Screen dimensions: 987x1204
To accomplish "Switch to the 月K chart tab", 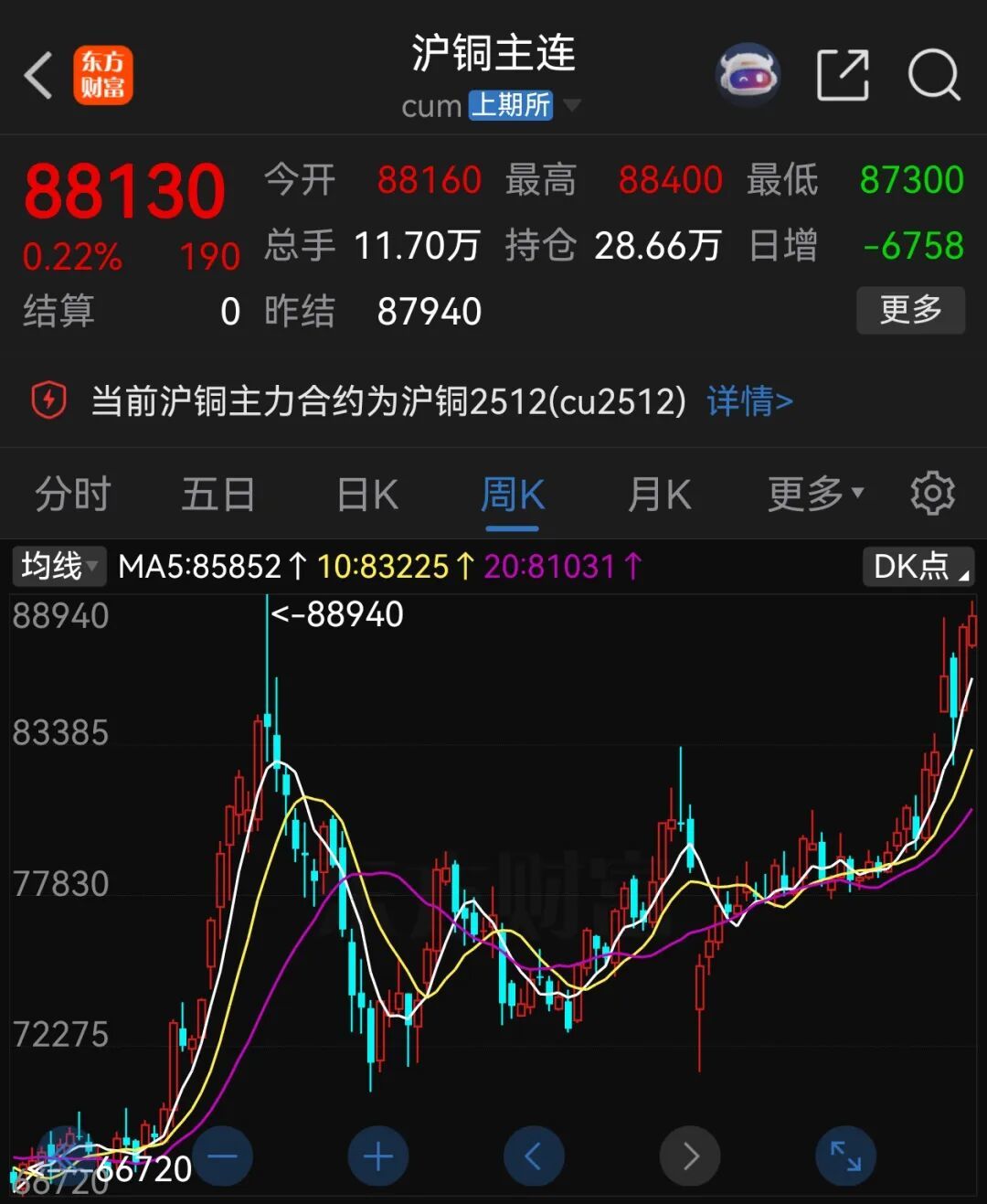I will 659,495.
